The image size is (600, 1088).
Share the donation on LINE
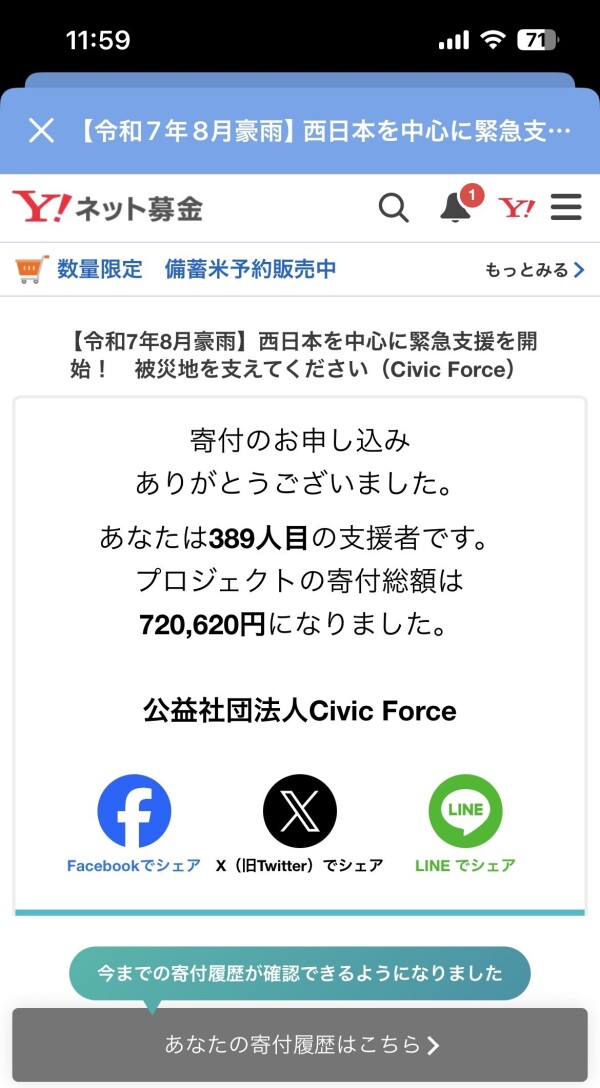tap(465, 823)
